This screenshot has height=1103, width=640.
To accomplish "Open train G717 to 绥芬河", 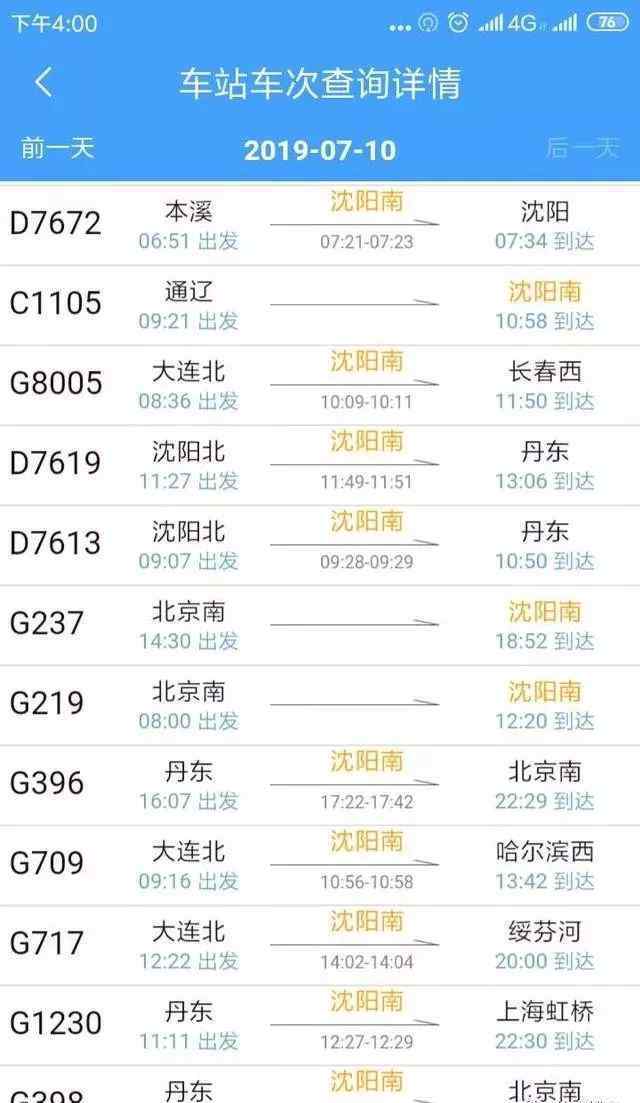I will tap(320, 945).
